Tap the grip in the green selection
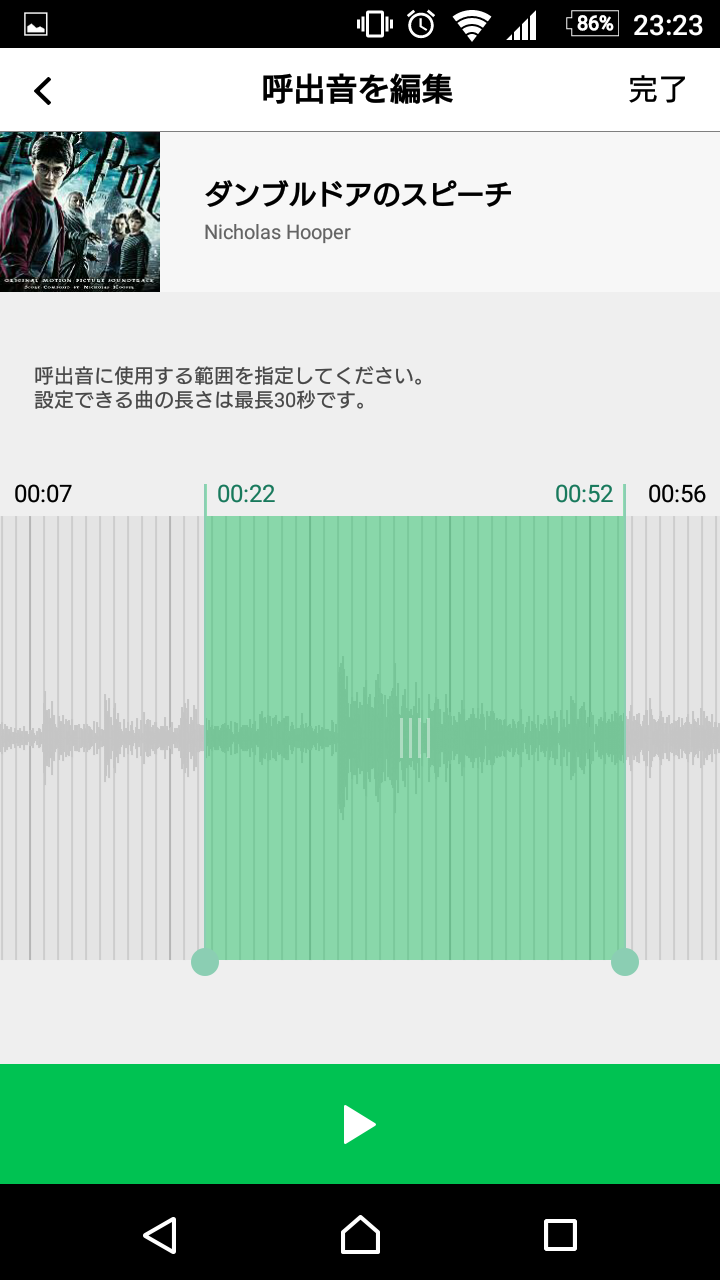 [415, 738]
